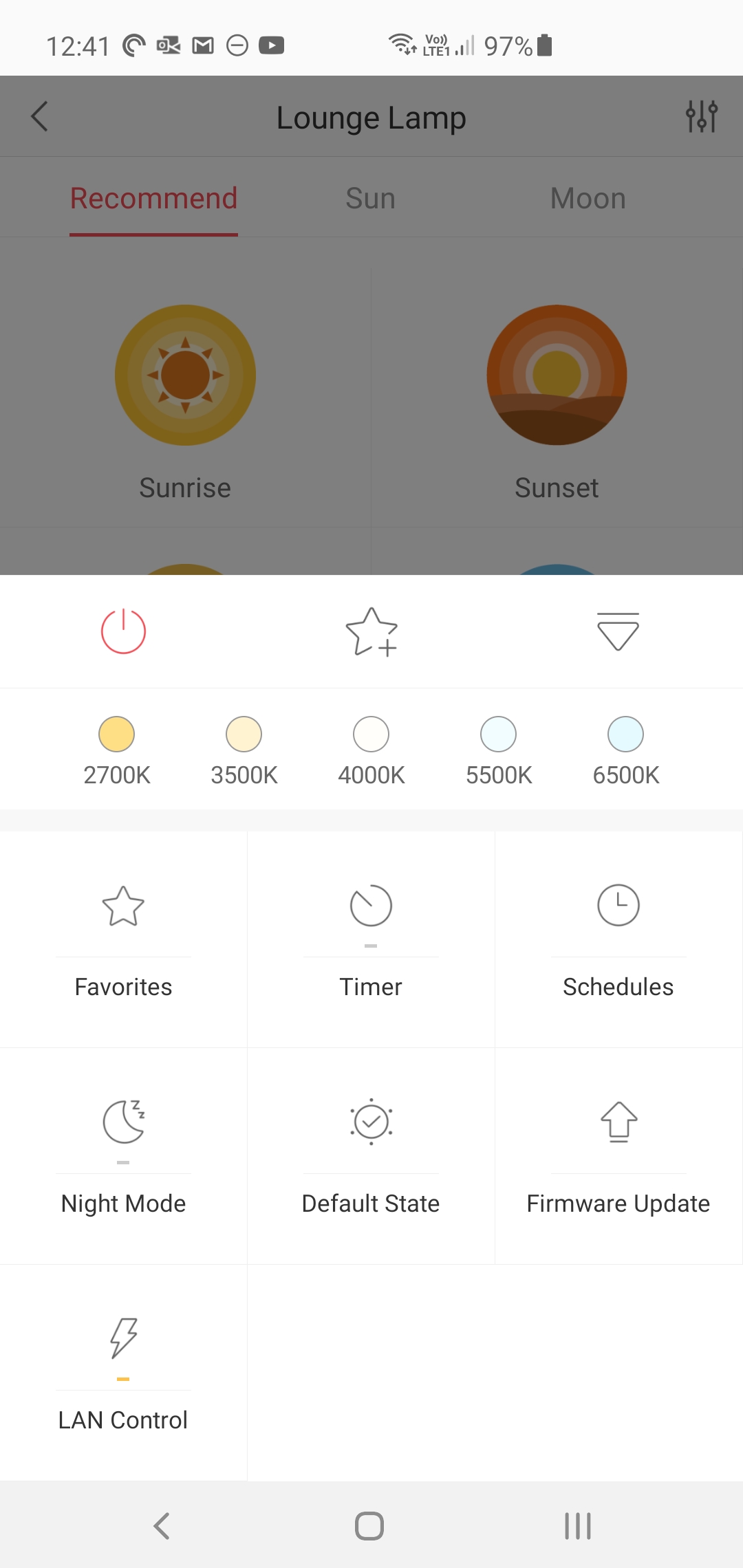This screenshot has height=1568, width=743.
Task: Go back using the header arrow
Action: click(x=40, y=116)
